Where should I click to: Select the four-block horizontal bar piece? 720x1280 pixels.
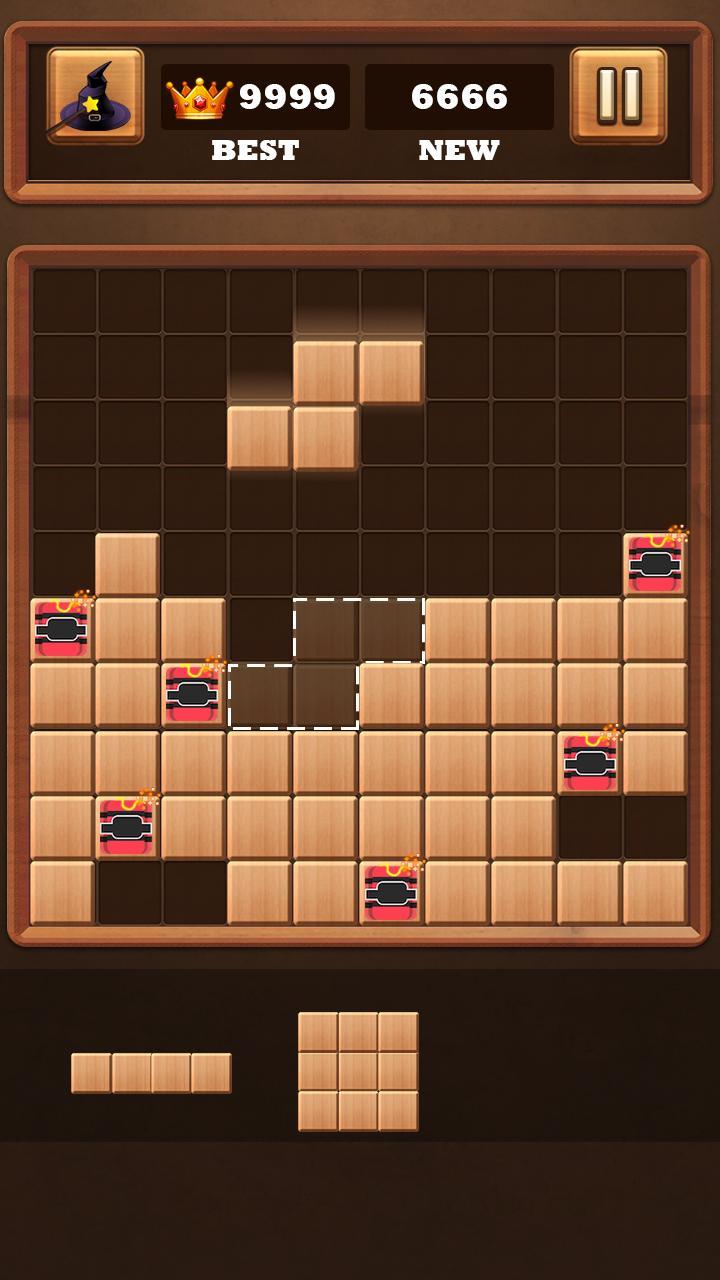(151, 1073)
